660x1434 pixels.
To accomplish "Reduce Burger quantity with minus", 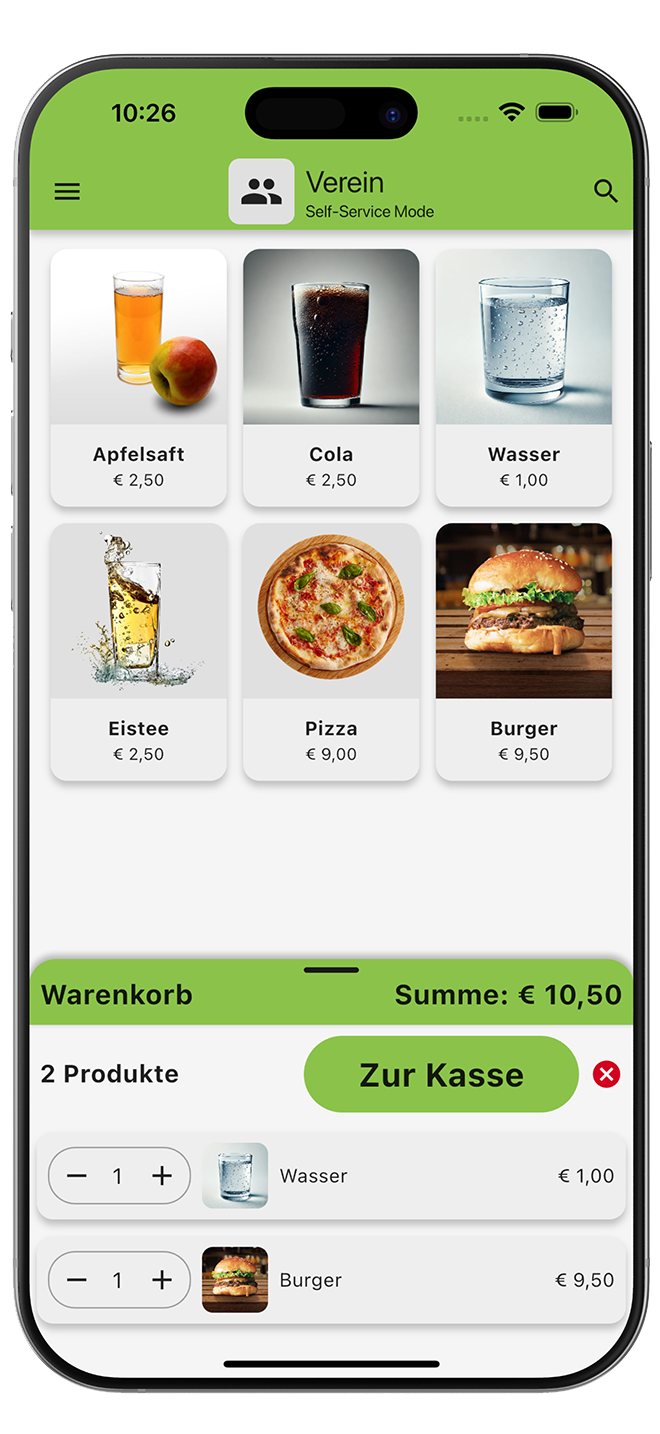I will (x=77, y=1280).
